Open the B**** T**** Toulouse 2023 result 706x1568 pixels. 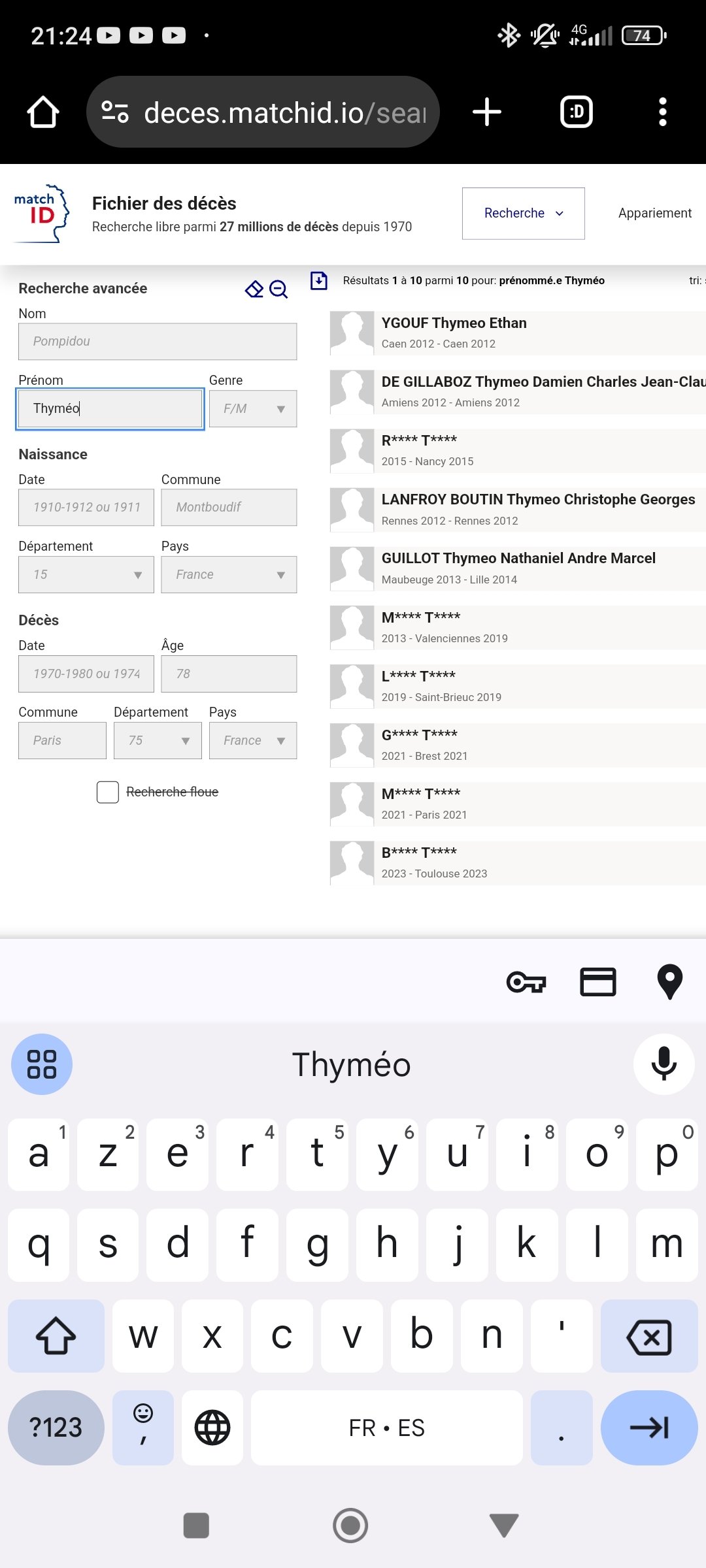pyautogui.click(x=518, y=862)
